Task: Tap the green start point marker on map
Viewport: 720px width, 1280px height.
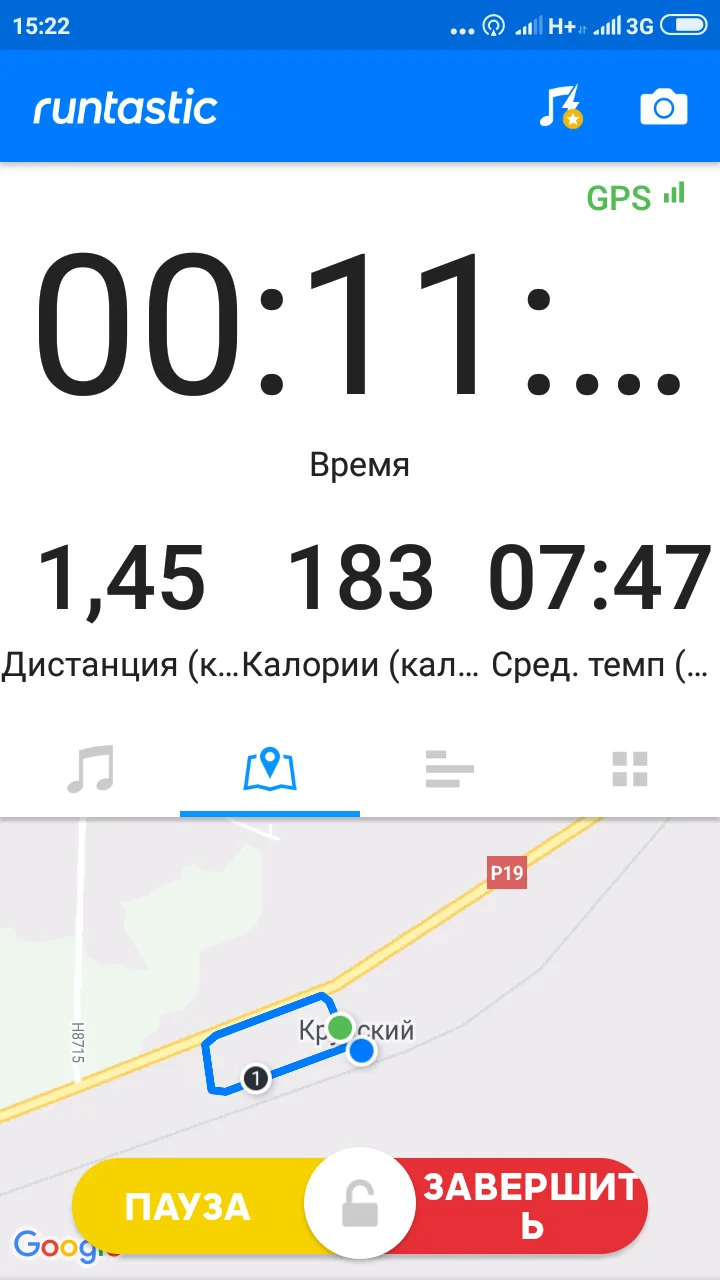Action: pos(340,1026)
